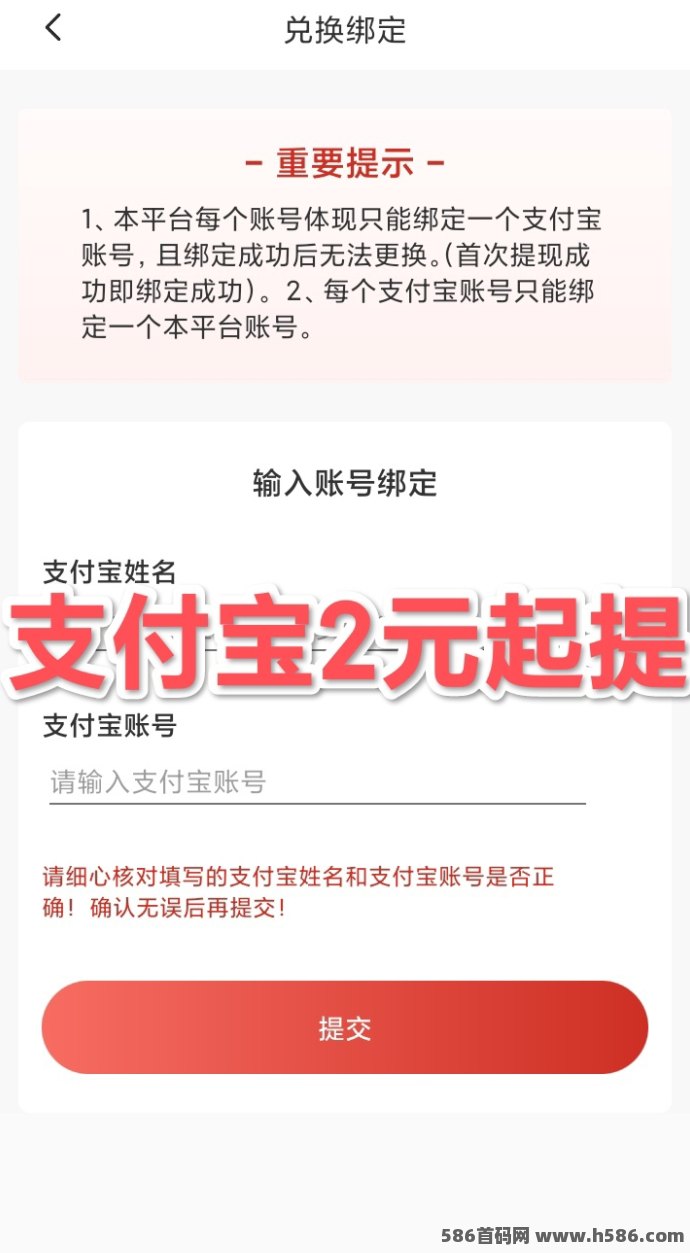The width and height of the screenshot is (690, 1253).
Task: Submit the binding with 提交 button
Action: point(345,1027)
